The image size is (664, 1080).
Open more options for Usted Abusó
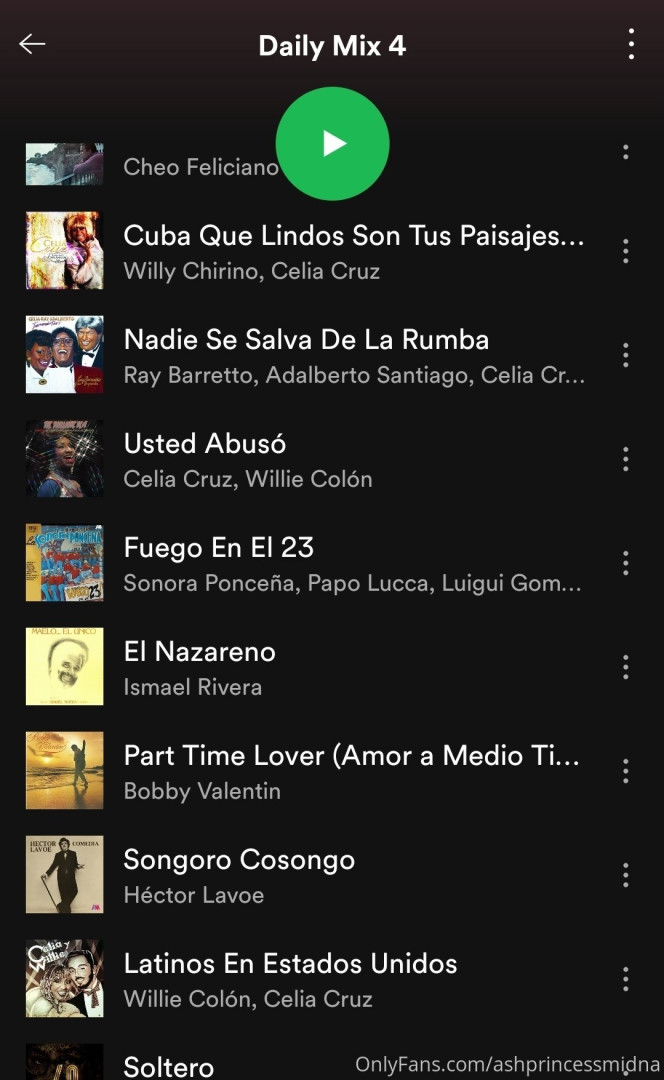626,459
